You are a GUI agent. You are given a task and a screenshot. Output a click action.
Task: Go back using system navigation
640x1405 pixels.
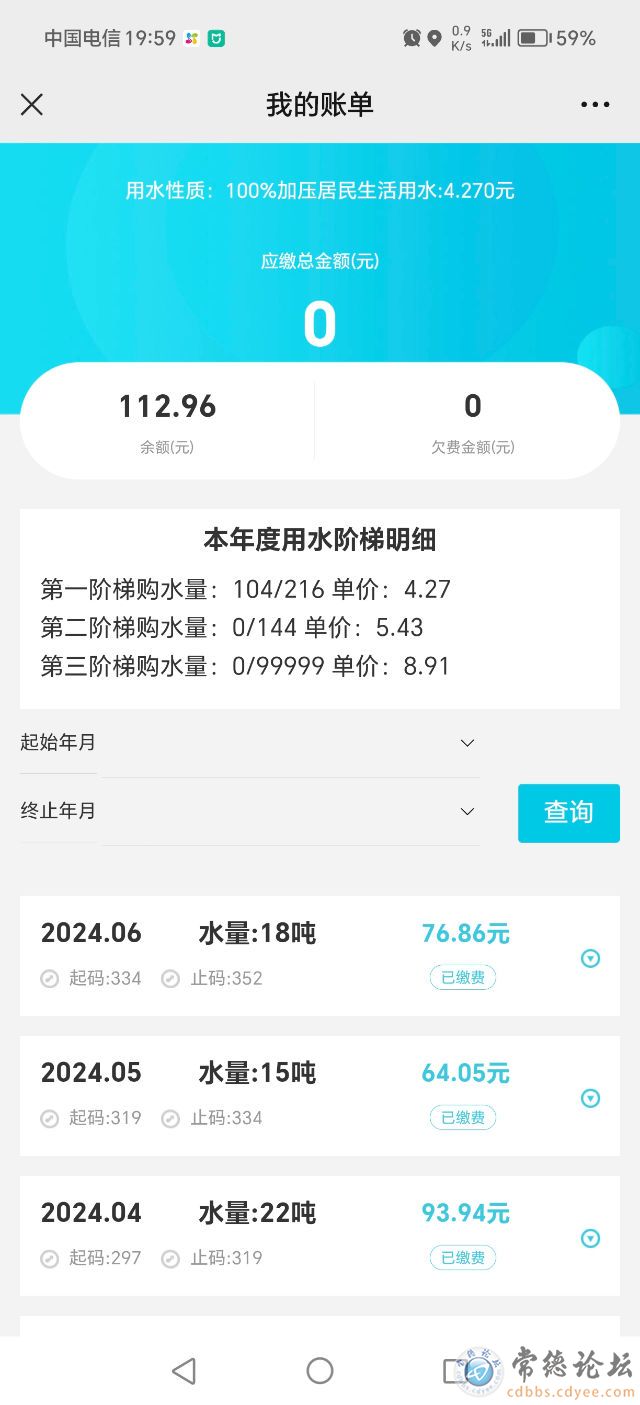pyautogui.click(x=184, y=1371)
